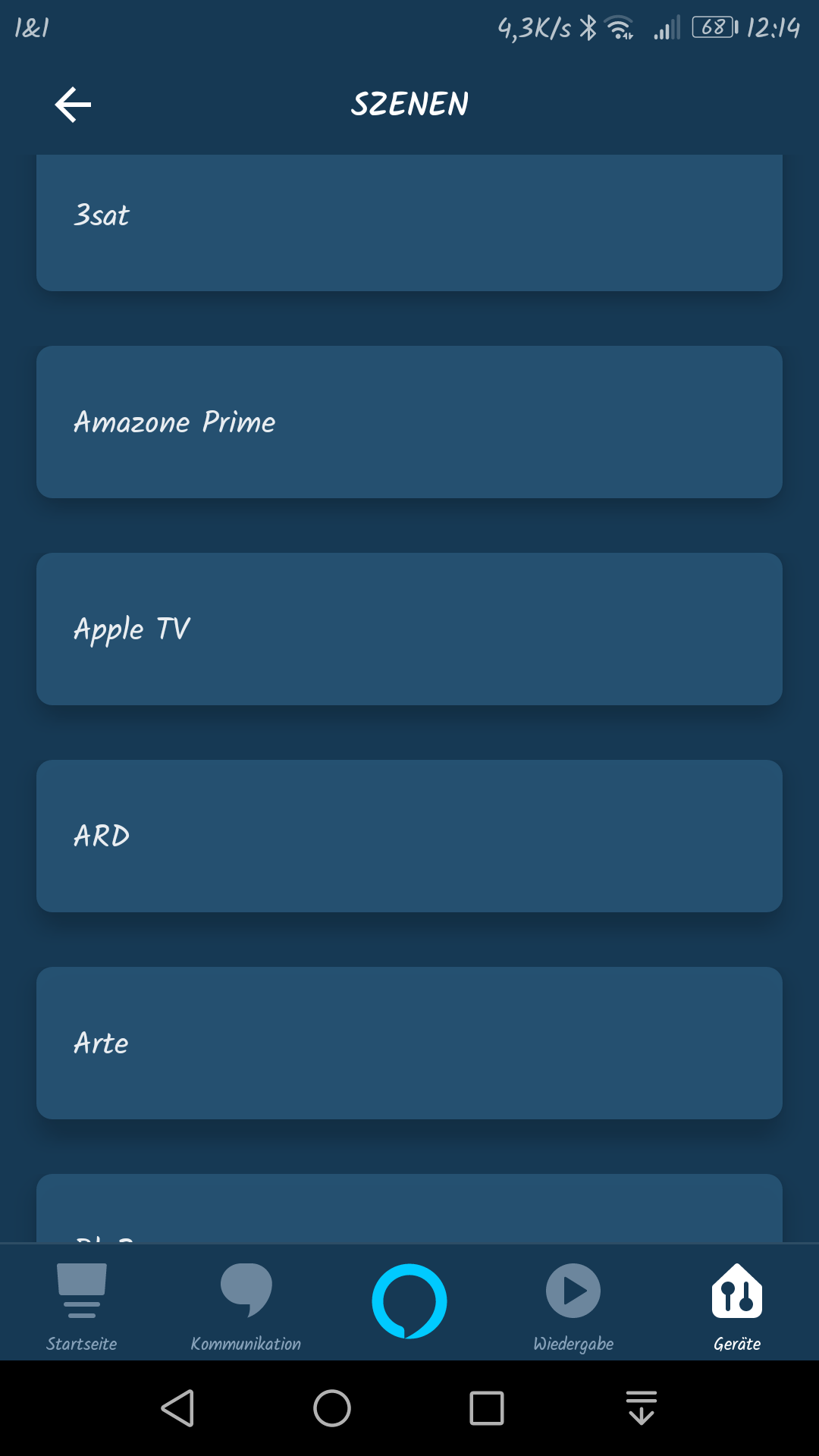Go back from the Szenen screen
Image resolution: width=819 pixels, height=1456 pixels.
(73, 105)
